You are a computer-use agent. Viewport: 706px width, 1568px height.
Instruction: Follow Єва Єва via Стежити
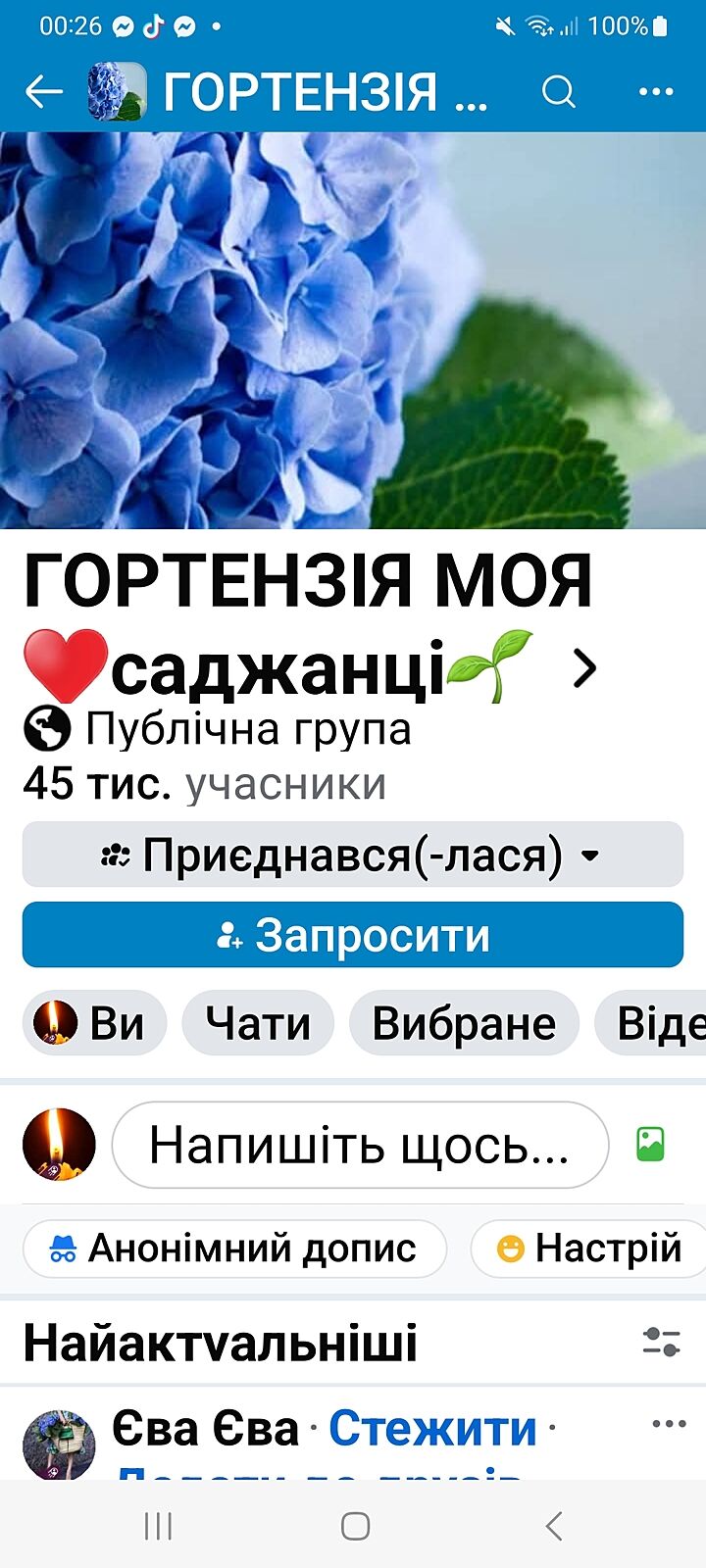coord(432,1429)
